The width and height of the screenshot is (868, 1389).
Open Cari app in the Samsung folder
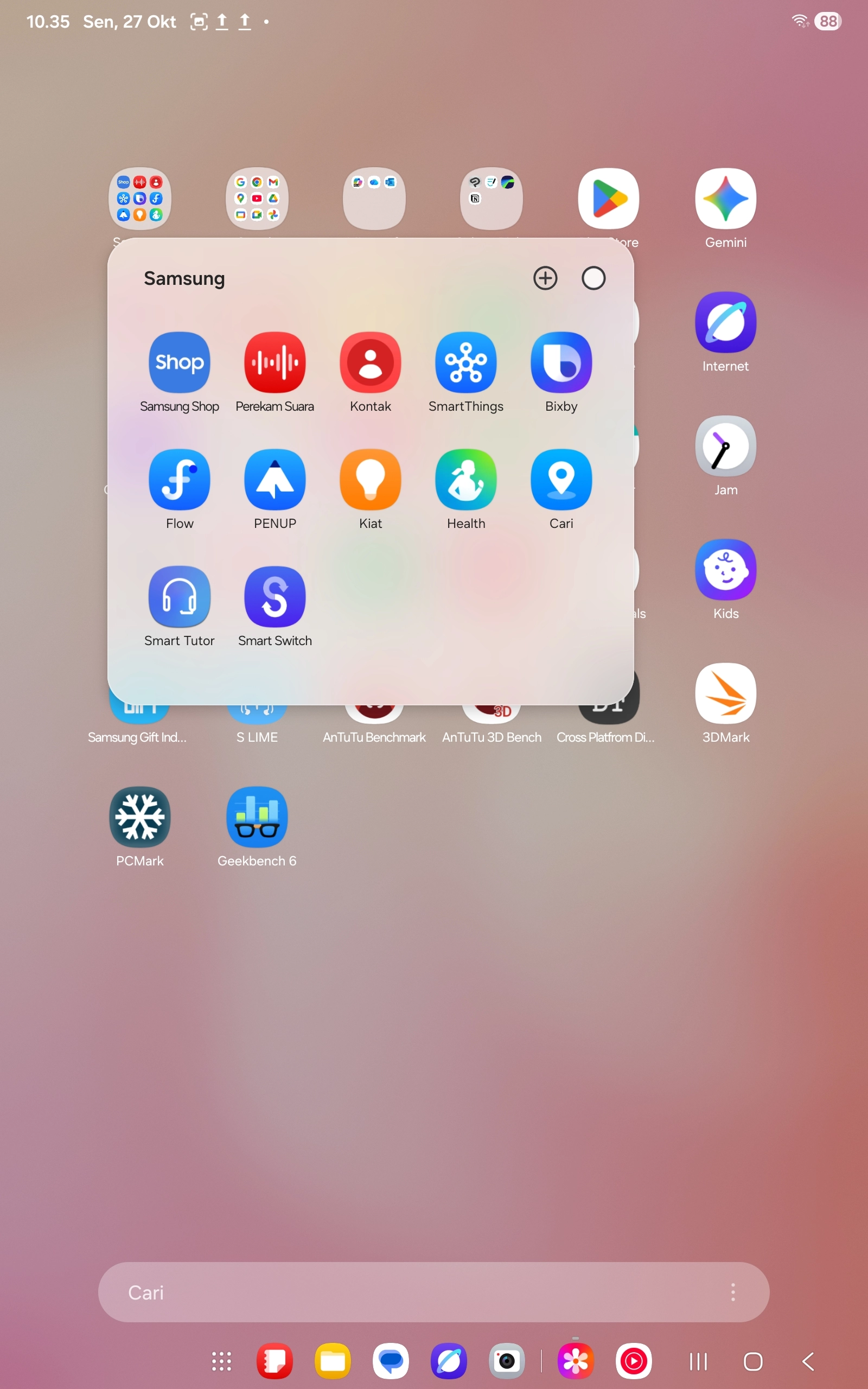pyautogui.click(x=561, y=480)
